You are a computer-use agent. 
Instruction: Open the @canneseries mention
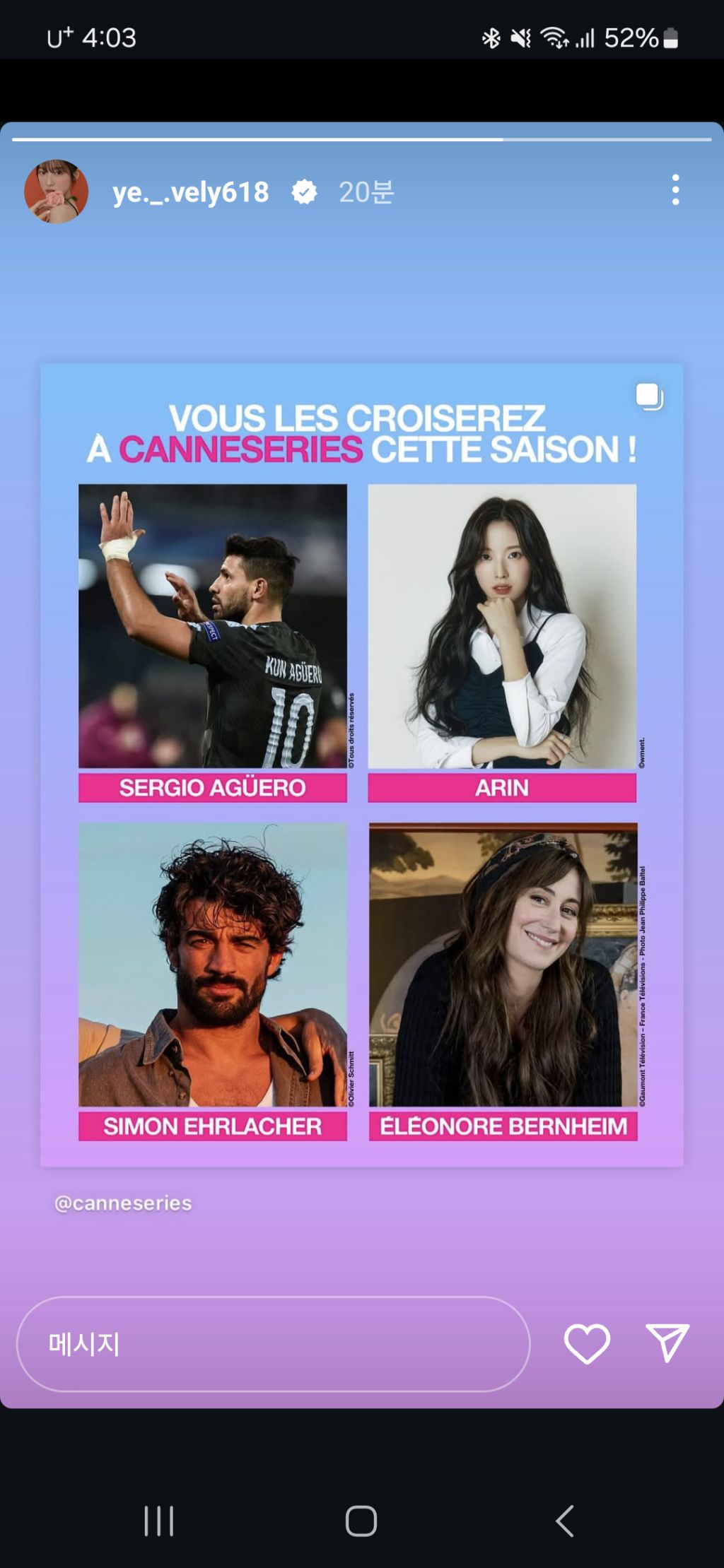tap(123, 1203)
